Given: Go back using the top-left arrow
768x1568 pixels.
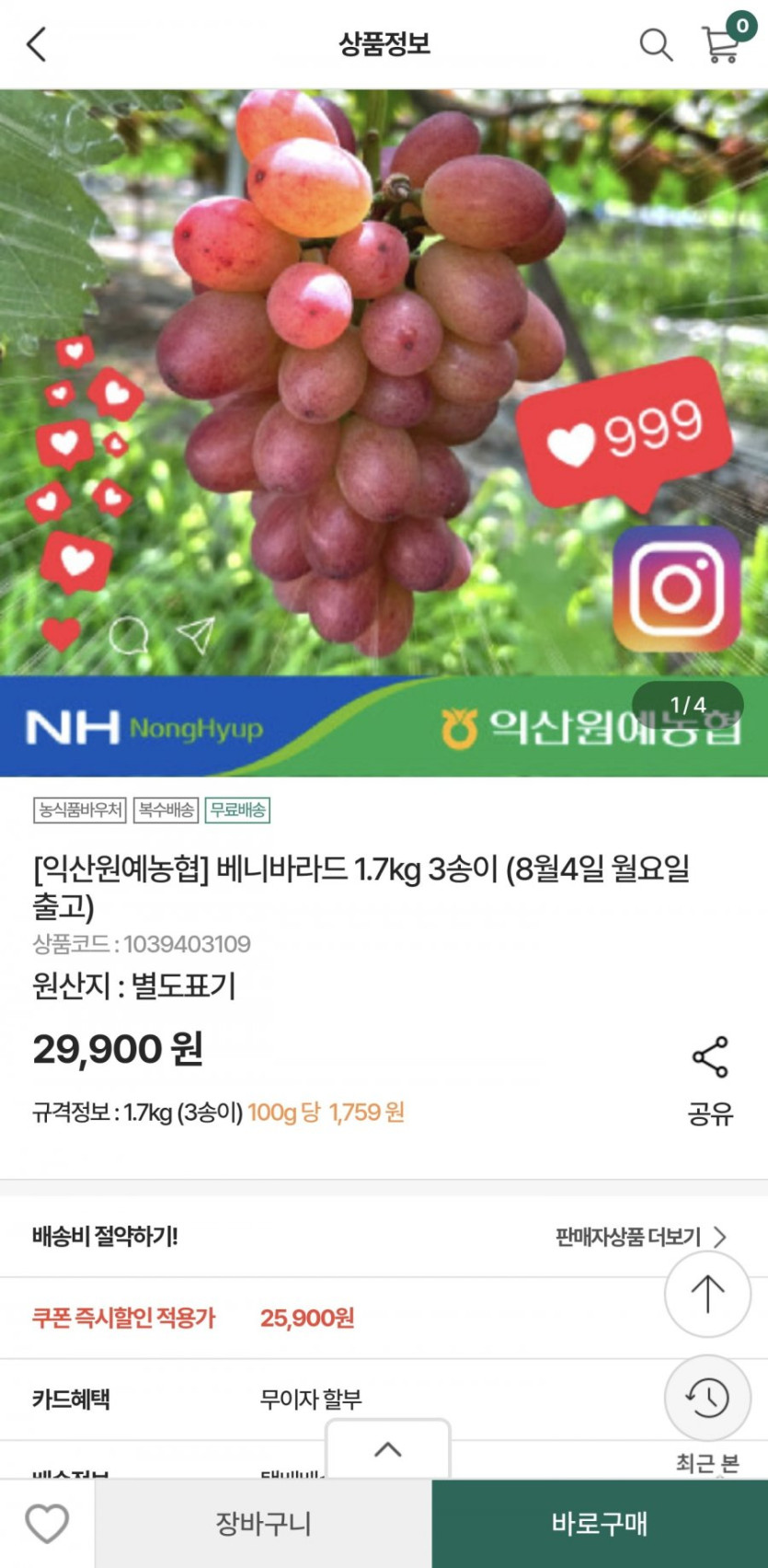Looking at the screenshot, I should (x=37, y=44).
